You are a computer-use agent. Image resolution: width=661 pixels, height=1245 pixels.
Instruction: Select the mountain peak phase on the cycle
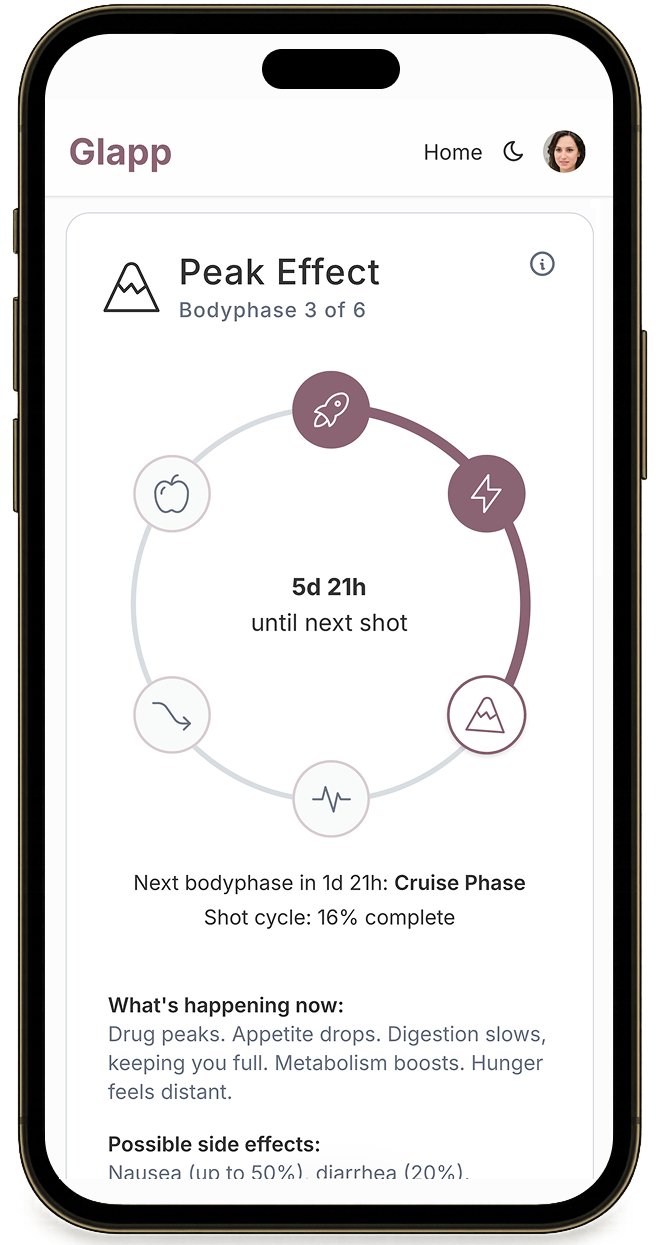(x=486, y=715)
